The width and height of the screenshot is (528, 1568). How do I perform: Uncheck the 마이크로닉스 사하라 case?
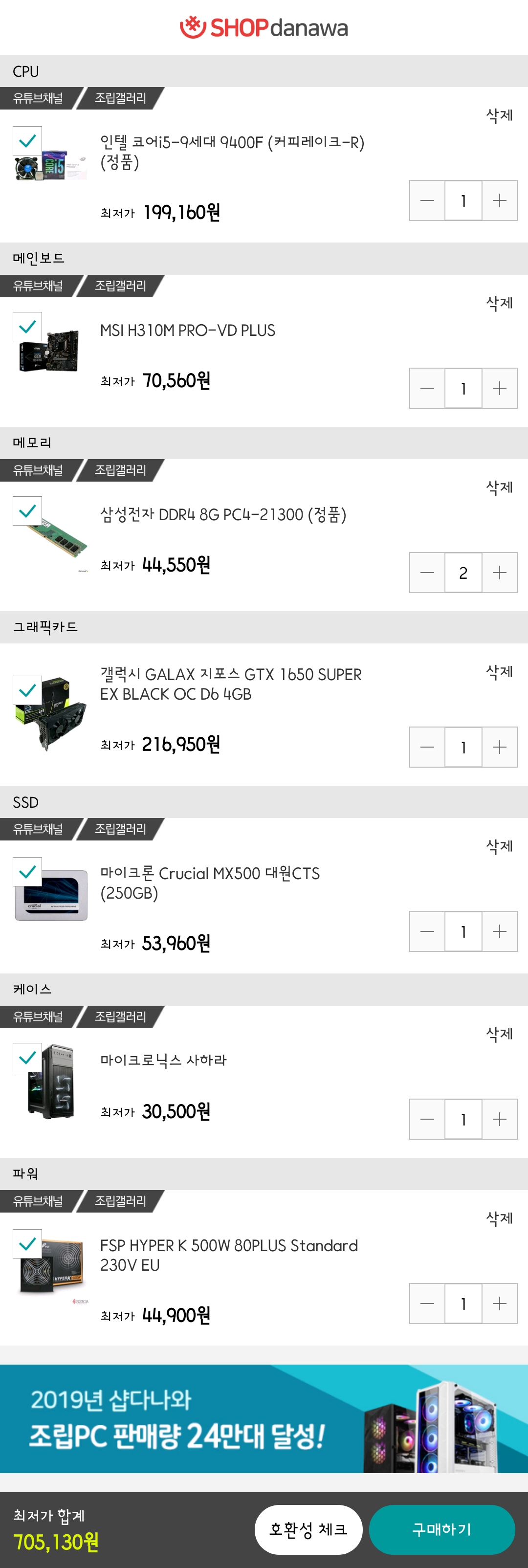coord(27,1057)
